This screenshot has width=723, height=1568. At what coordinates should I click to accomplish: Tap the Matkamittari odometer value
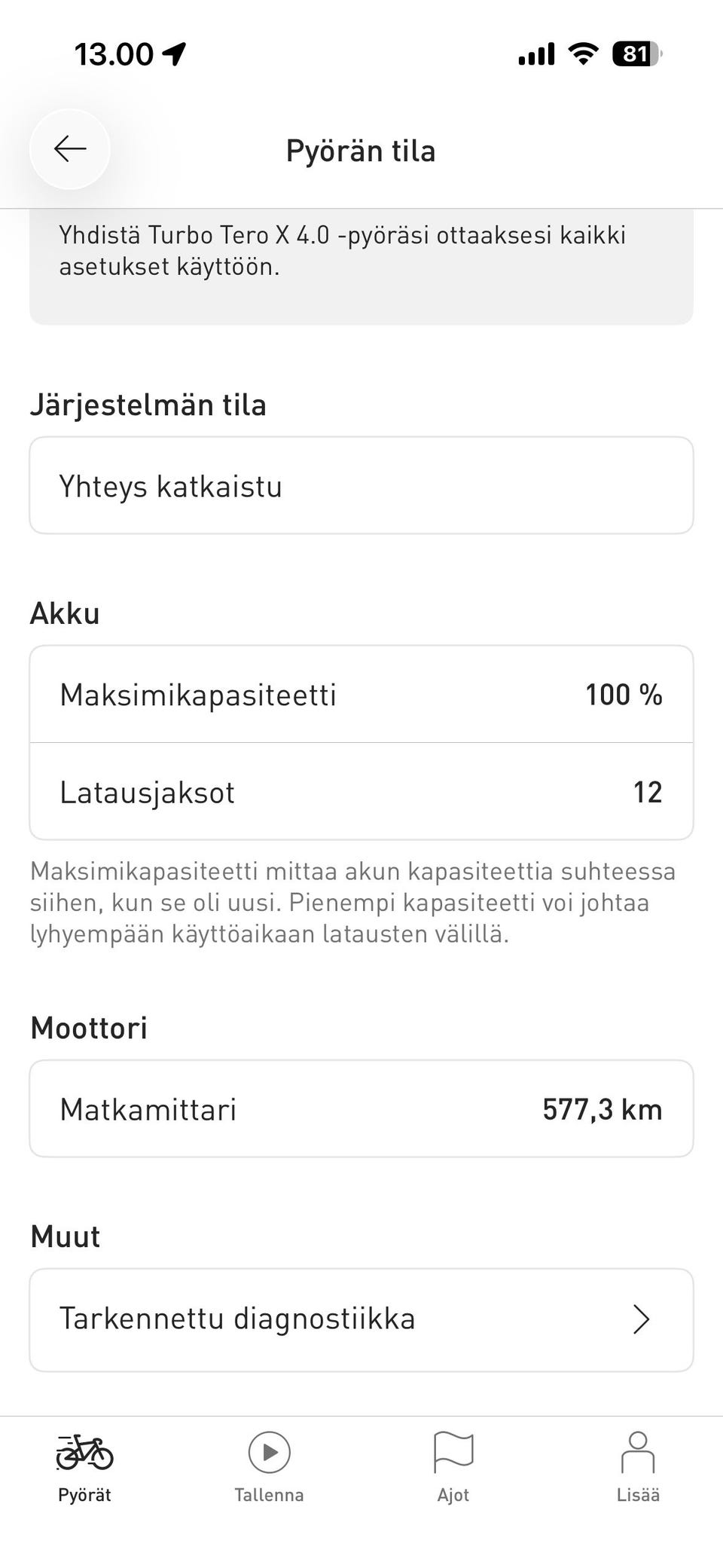tap(602, 1108)
